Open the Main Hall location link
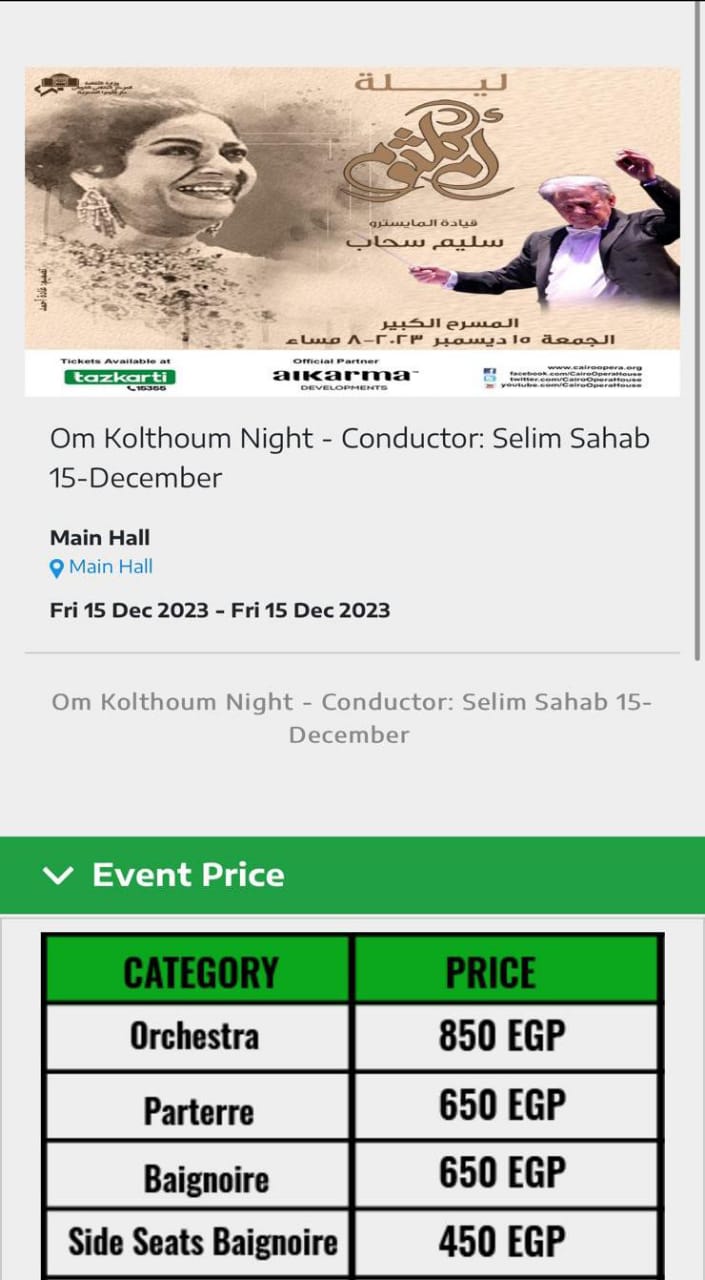 click(x=110, y=567)
